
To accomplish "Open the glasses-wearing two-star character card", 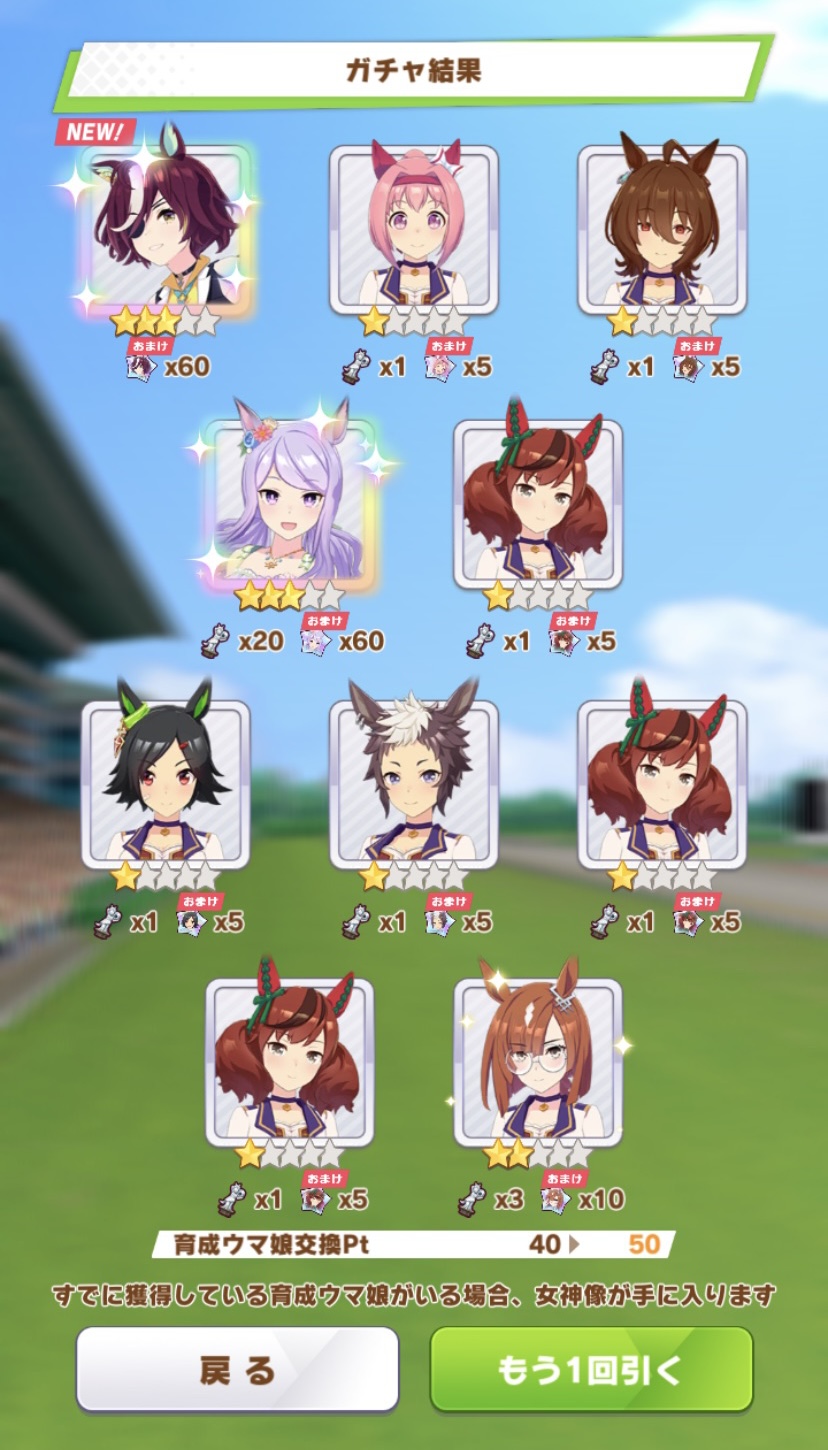I will pyautogui.click(x=538, y=1061).
